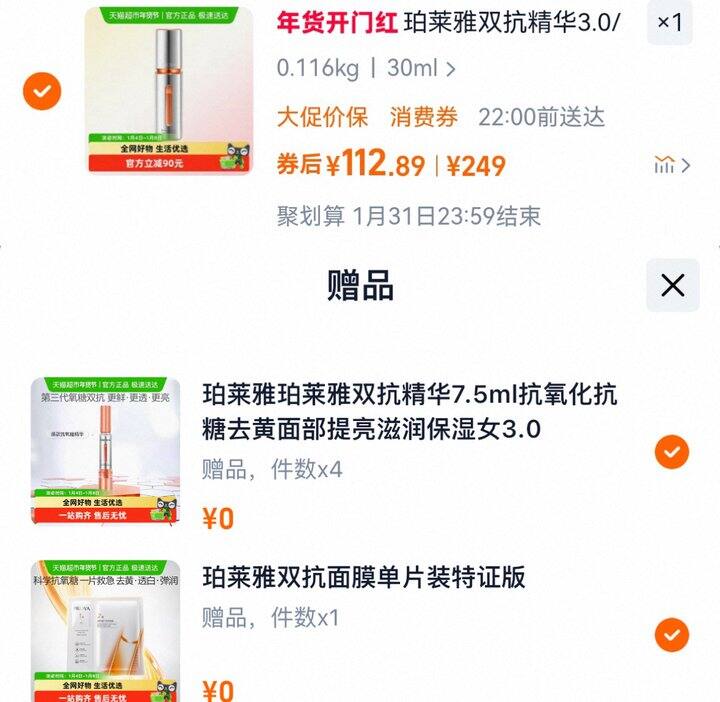Change the ×1 quantity
720x702 pixels.
[x=669, y=23]
